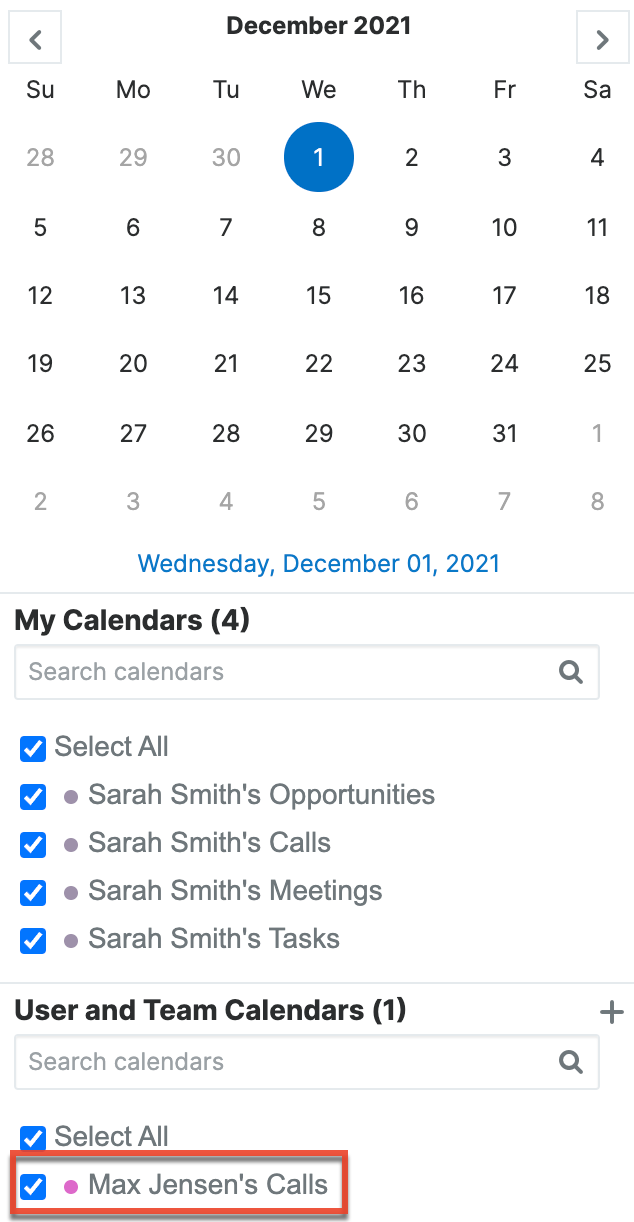Image resolution: width=634 pixels, height=1222 pixels.
Task: Jump to Wednesday, December 01, 2021 link
Action: 318,563
